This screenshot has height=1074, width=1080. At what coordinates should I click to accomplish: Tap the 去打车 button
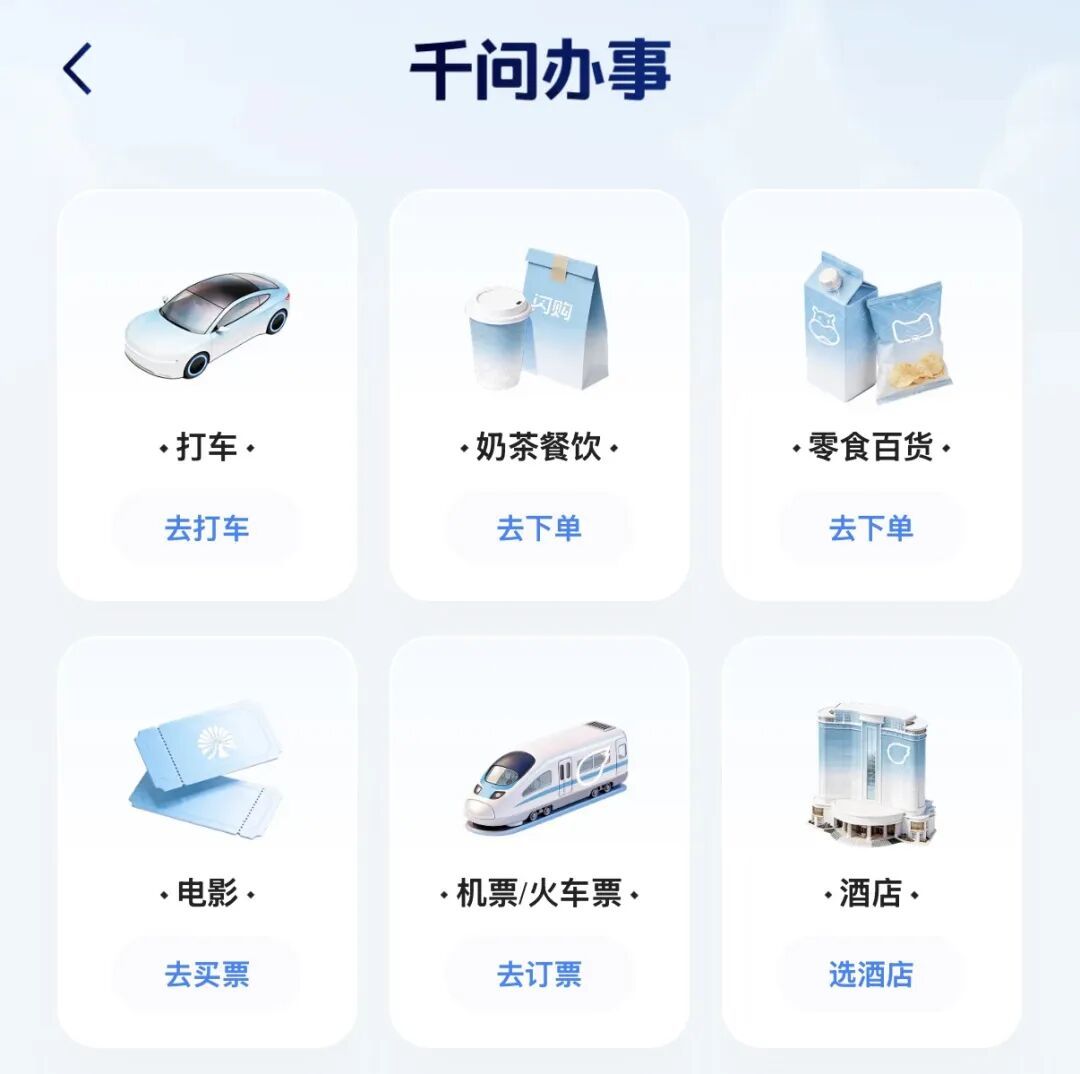coord(207,528)
